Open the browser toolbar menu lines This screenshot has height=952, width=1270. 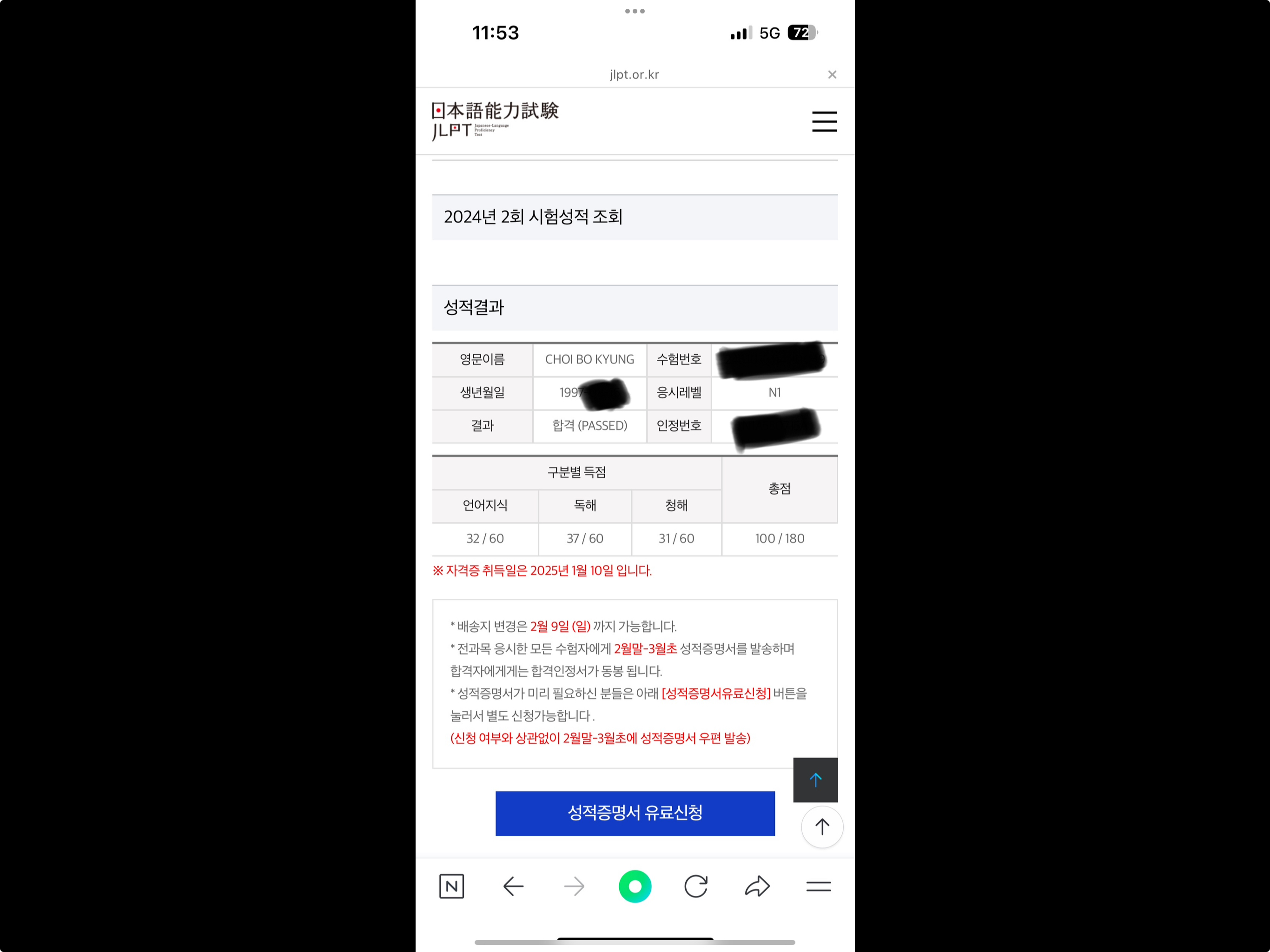pos(818,886)
